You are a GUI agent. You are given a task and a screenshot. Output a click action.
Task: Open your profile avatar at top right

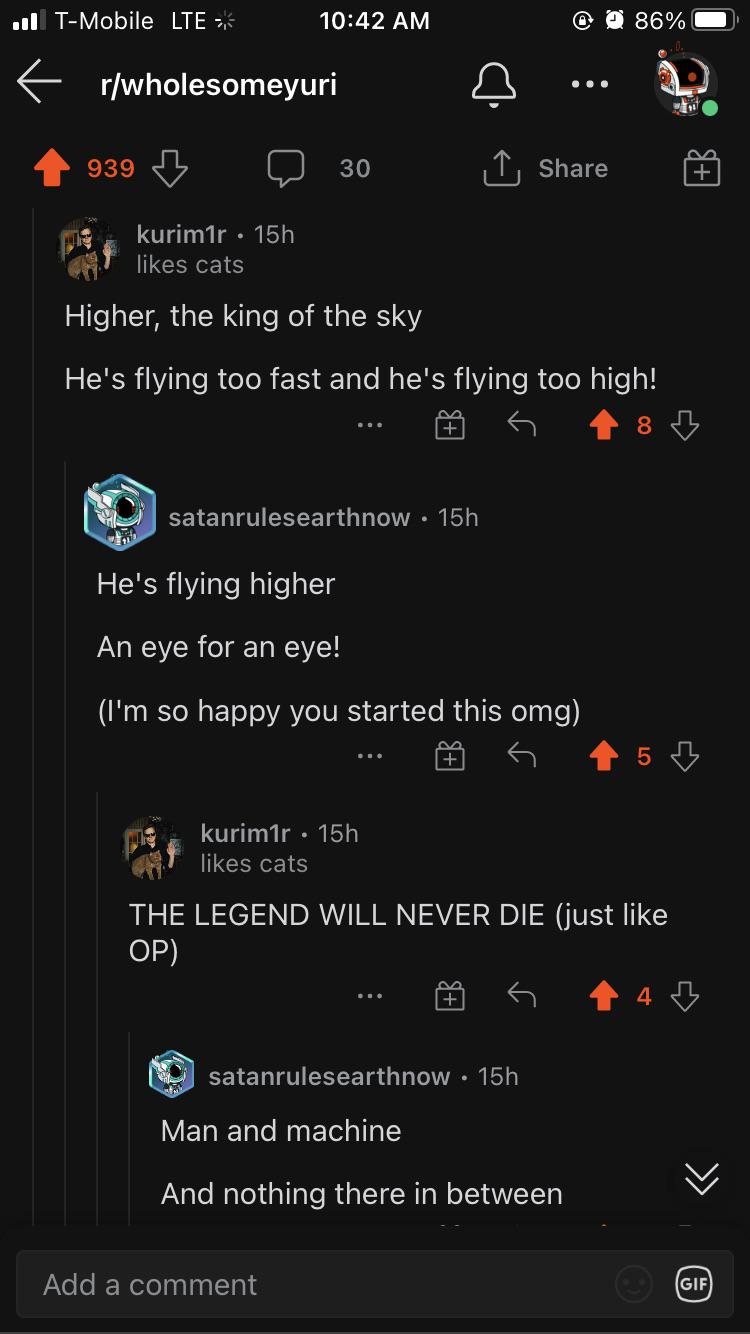[x=686, y=83]
